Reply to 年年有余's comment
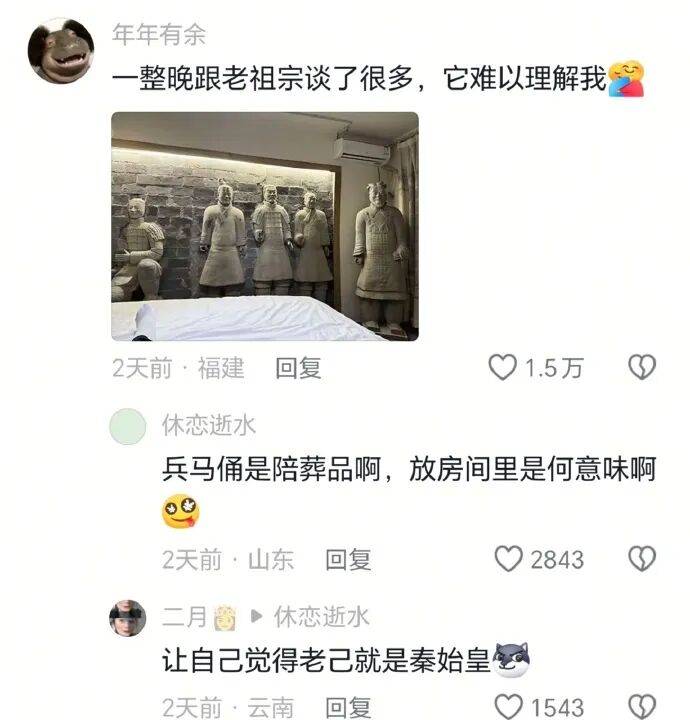The width and height of the screenshot is (690, 720). point(298,368)
